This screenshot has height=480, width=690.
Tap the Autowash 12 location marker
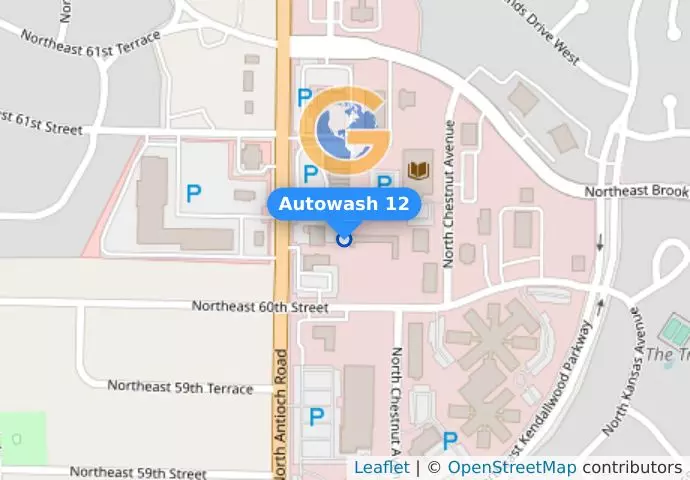[344, 239]
